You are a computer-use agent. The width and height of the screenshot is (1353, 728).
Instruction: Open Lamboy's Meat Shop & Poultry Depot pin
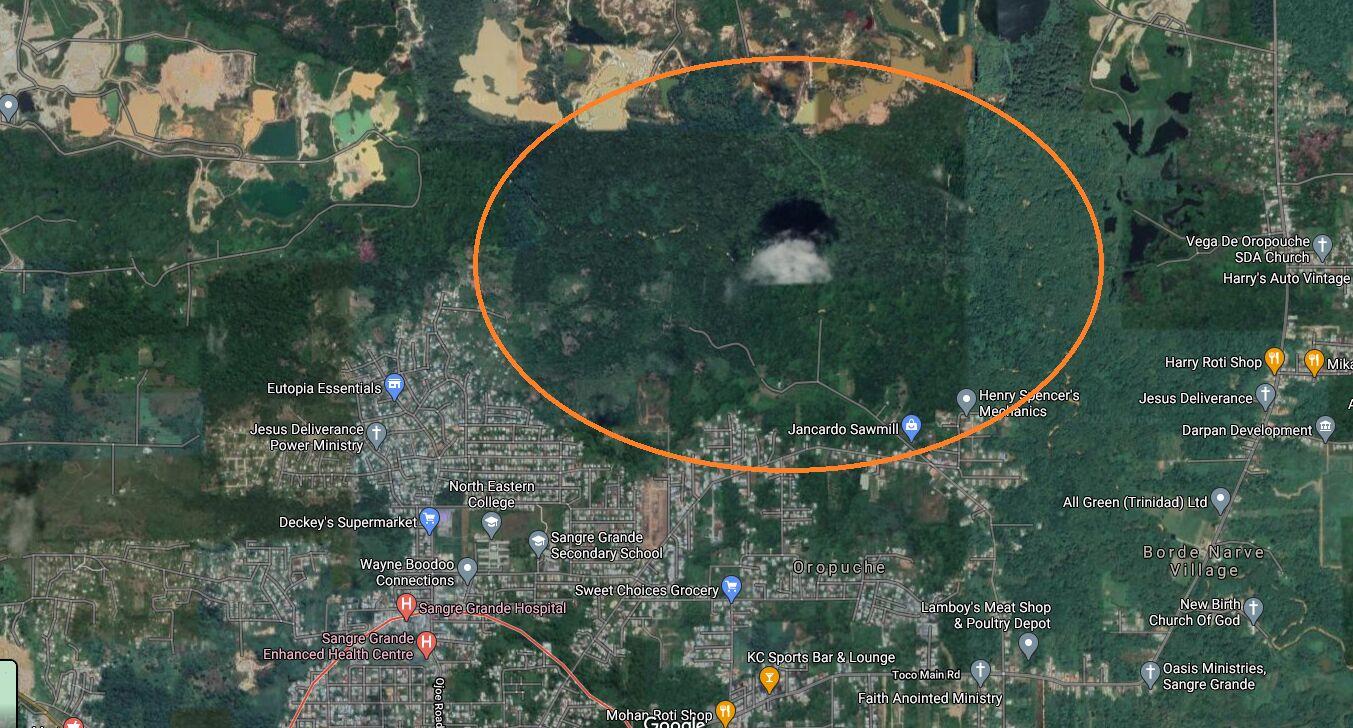[x=1028, y=644]
